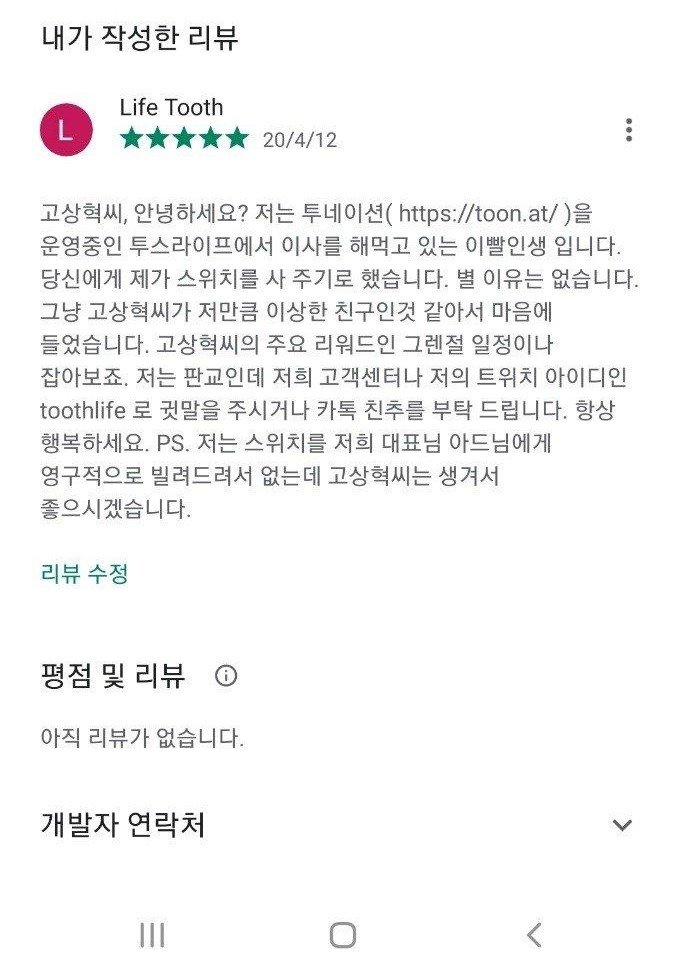
Task: Expand the 개발자 연락처 section
Action: coord(622,825)
